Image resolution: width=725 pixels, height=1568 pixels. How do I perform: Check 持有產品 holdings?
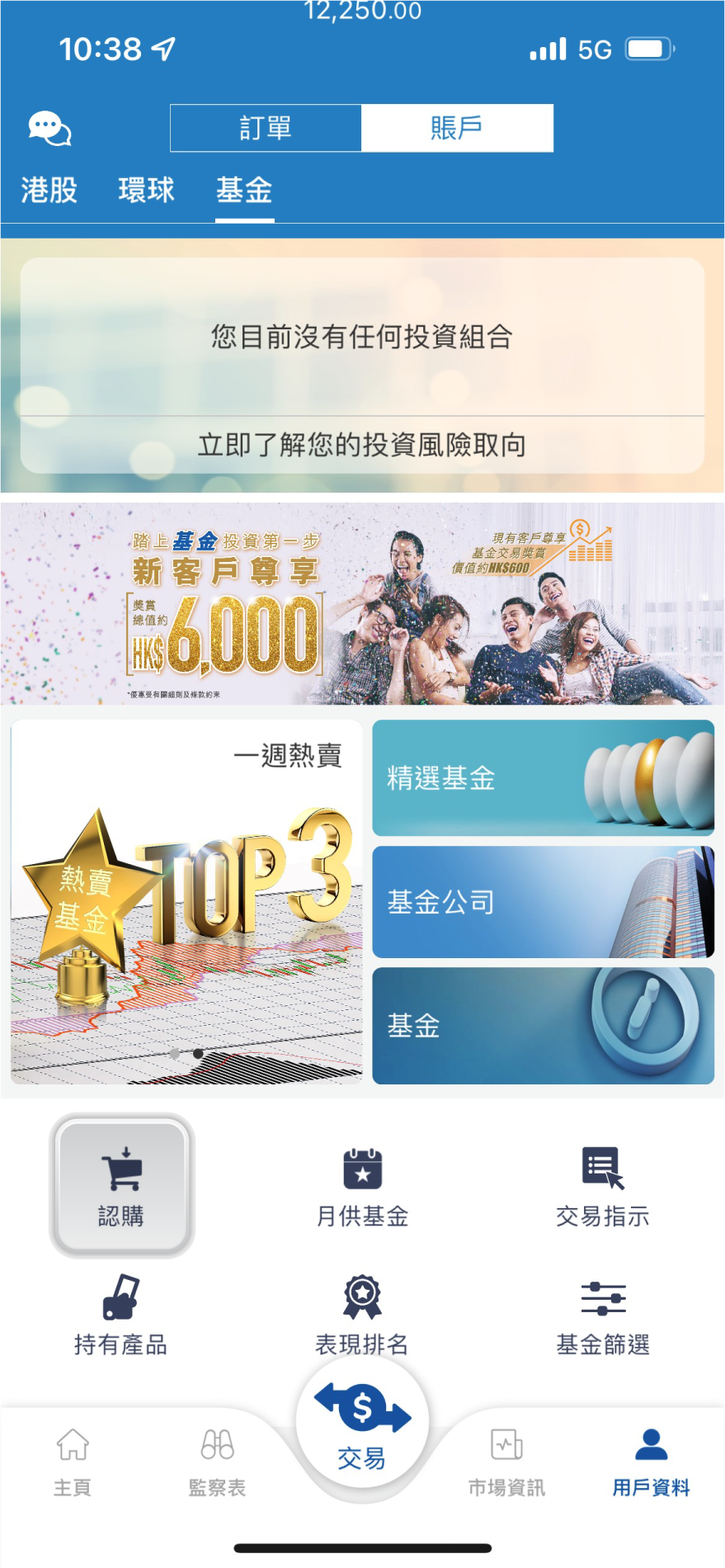click(x=121, y=1314)
